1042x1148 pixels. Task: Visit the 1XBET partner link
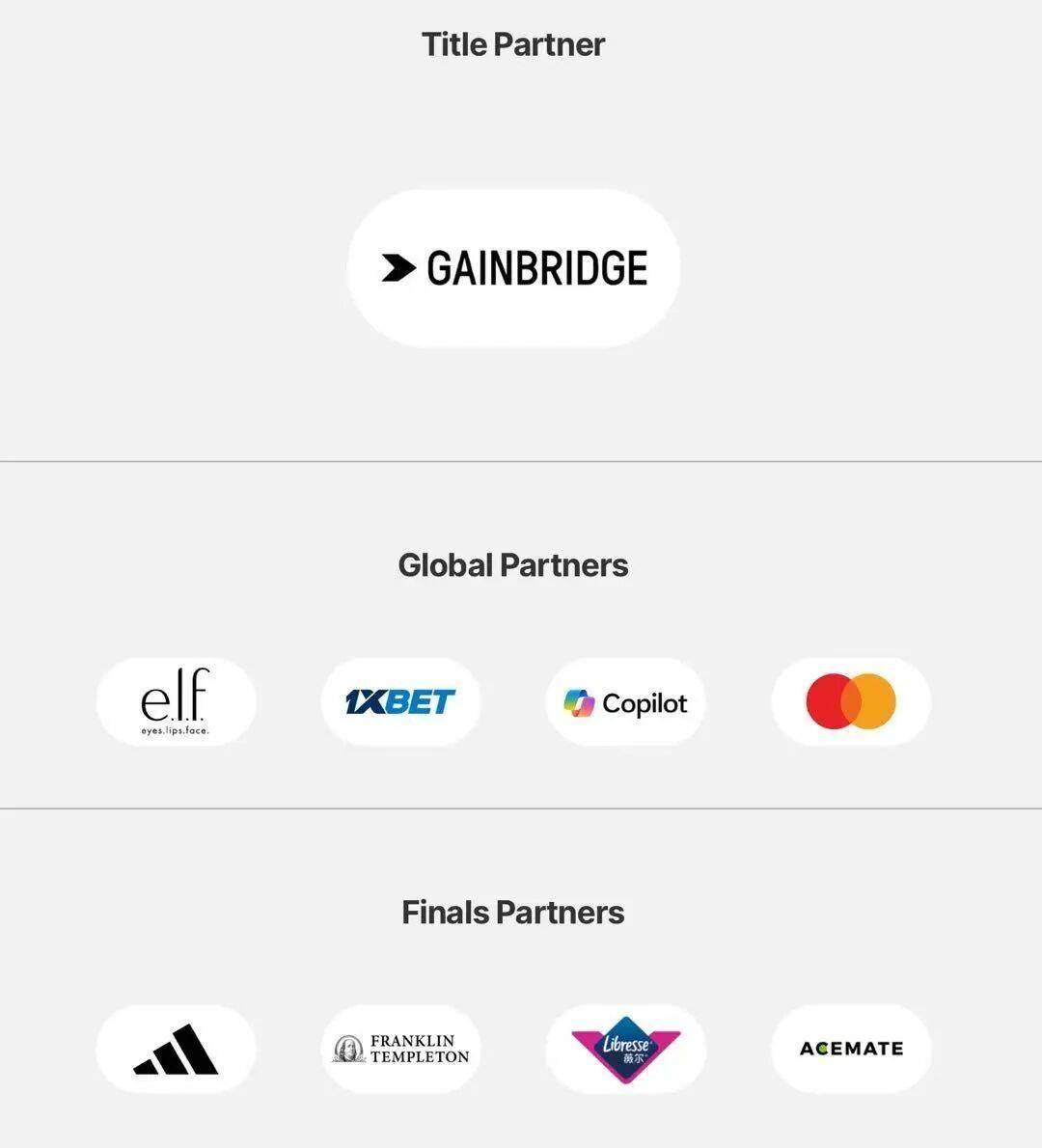[x=400, y=702]
